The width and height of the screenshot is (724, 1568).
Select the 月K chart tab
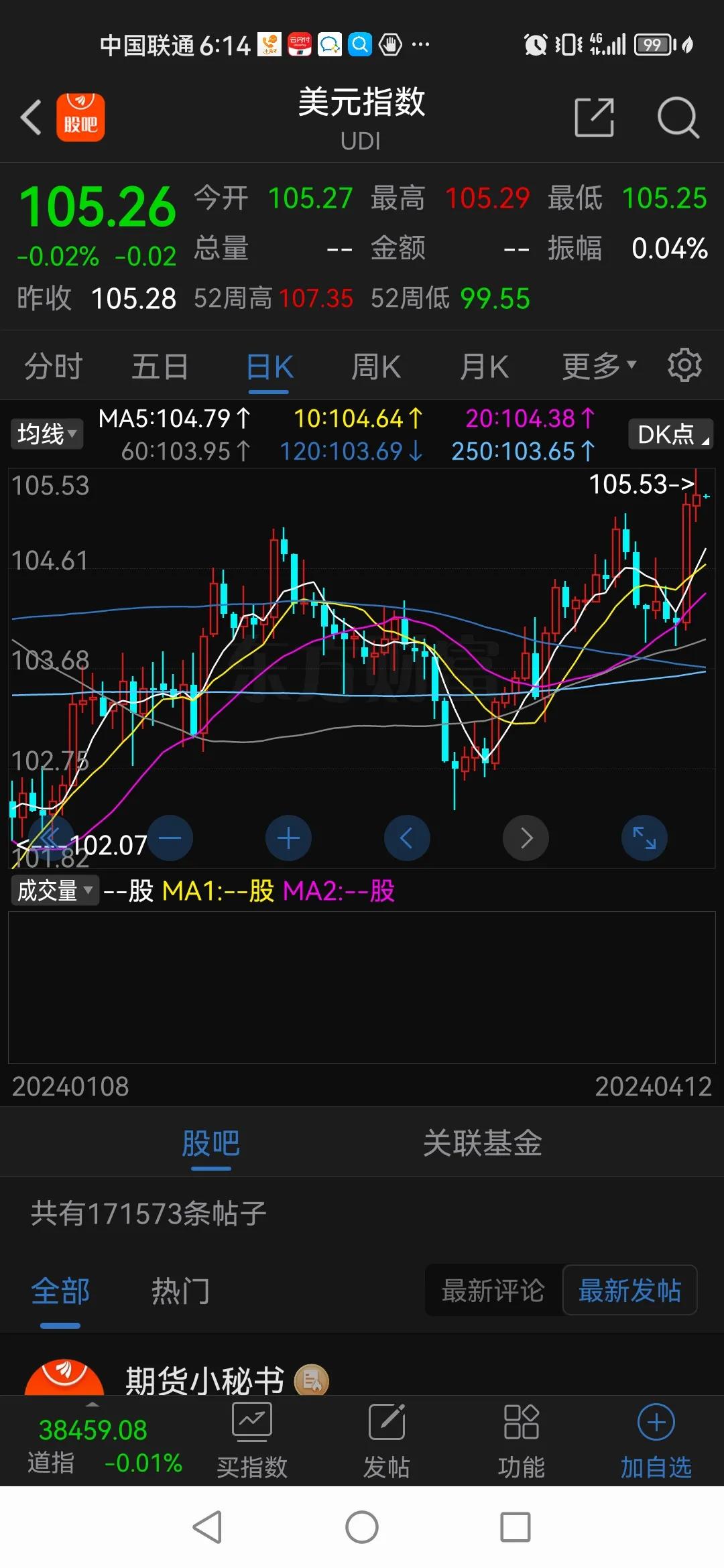point(483,367)
